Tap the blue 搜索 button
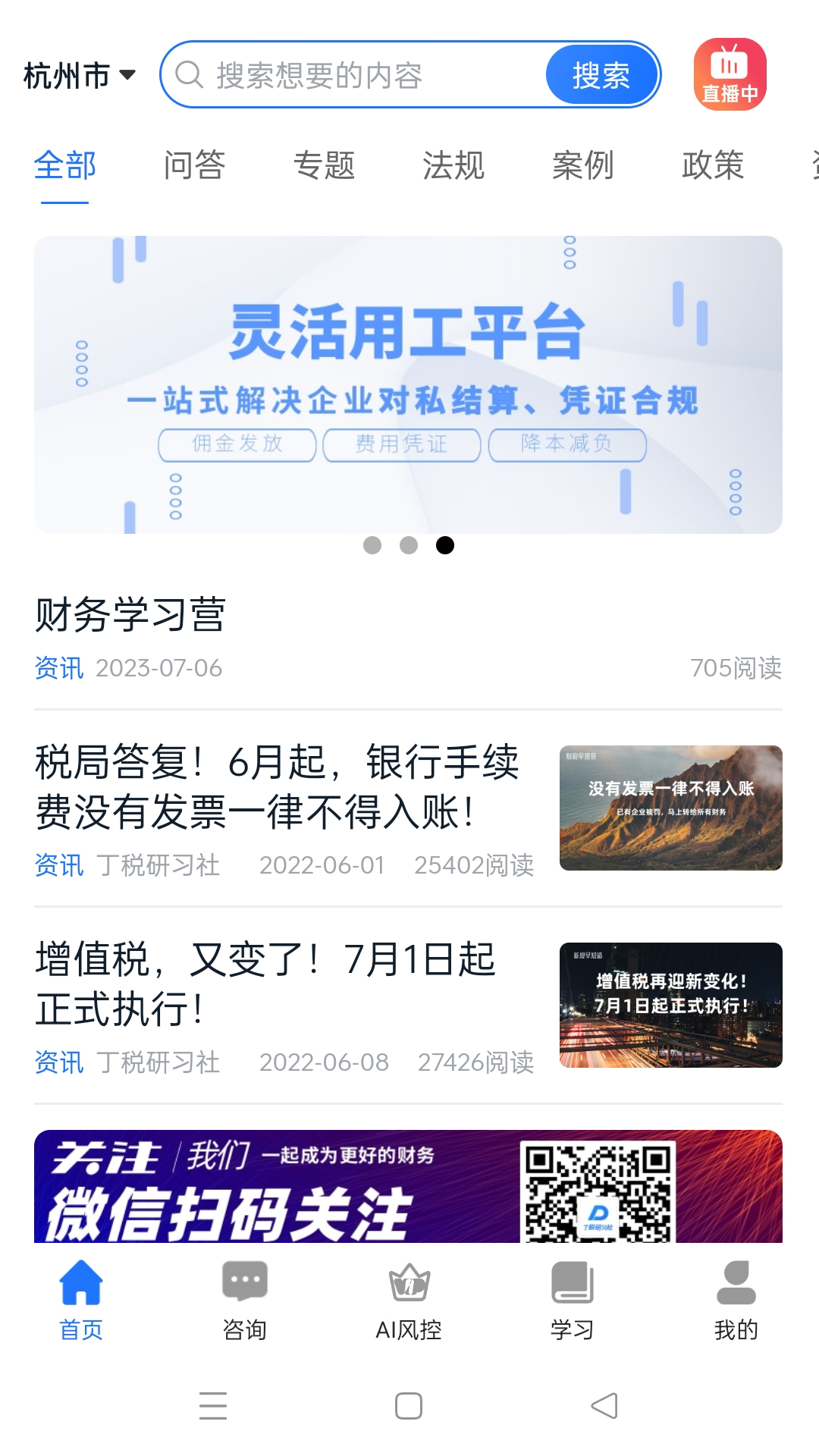 point(601,75)
